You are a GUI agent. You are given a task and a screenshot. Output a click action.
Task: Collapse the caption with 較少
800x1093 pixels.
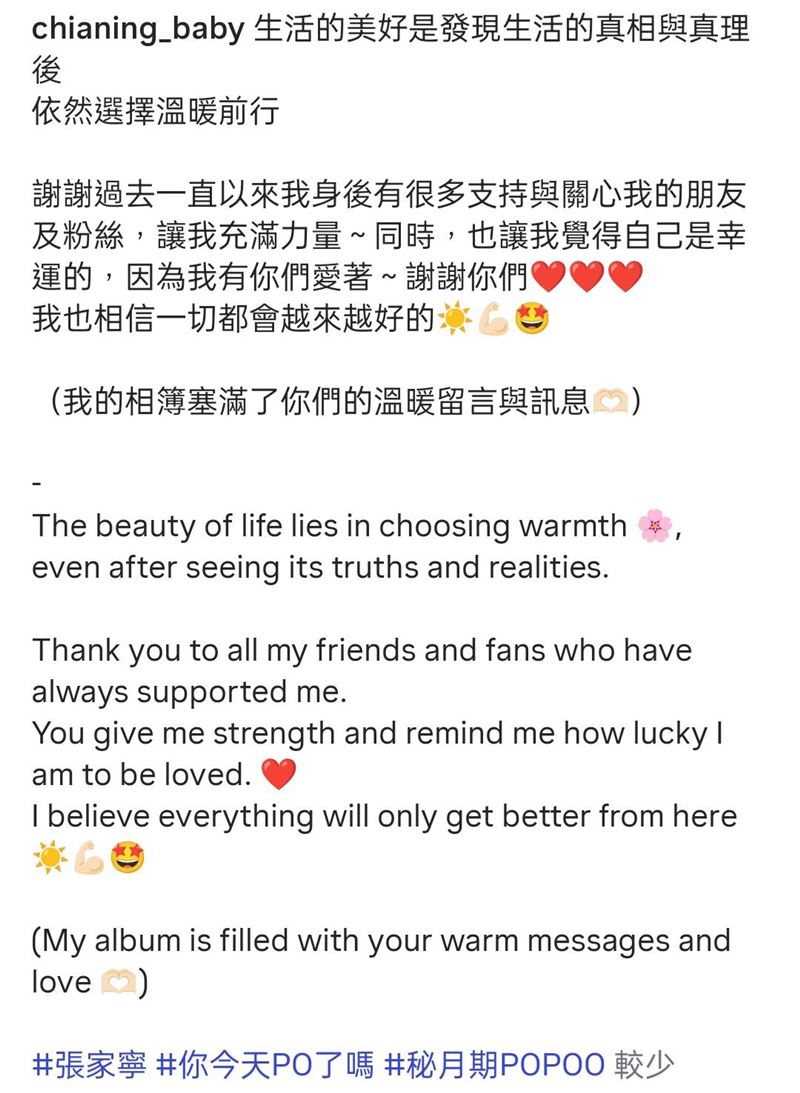[644, 1064]
